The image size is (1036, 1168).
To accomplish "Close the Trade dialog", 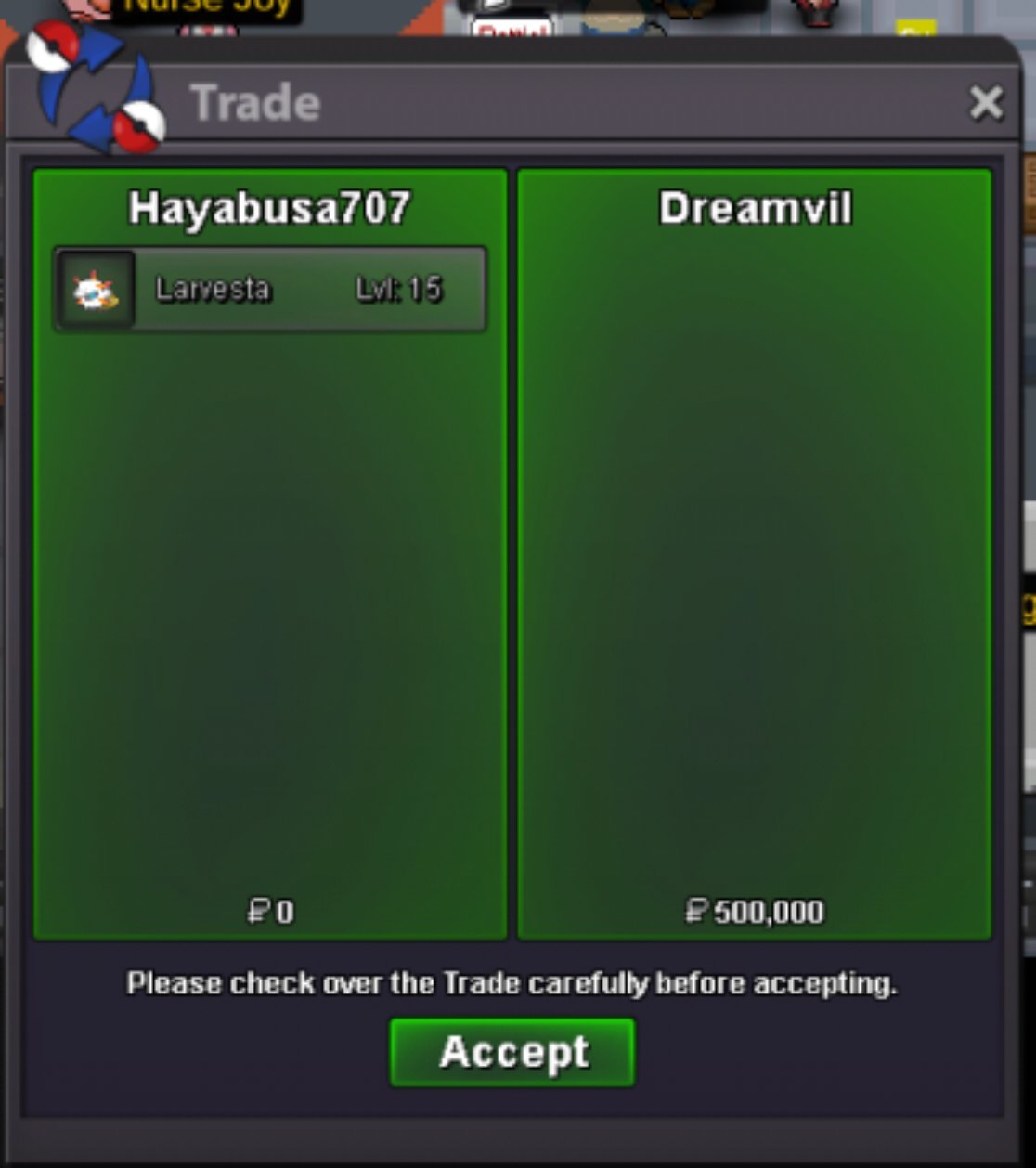I will pyautogui.click(x=986, y=103).
